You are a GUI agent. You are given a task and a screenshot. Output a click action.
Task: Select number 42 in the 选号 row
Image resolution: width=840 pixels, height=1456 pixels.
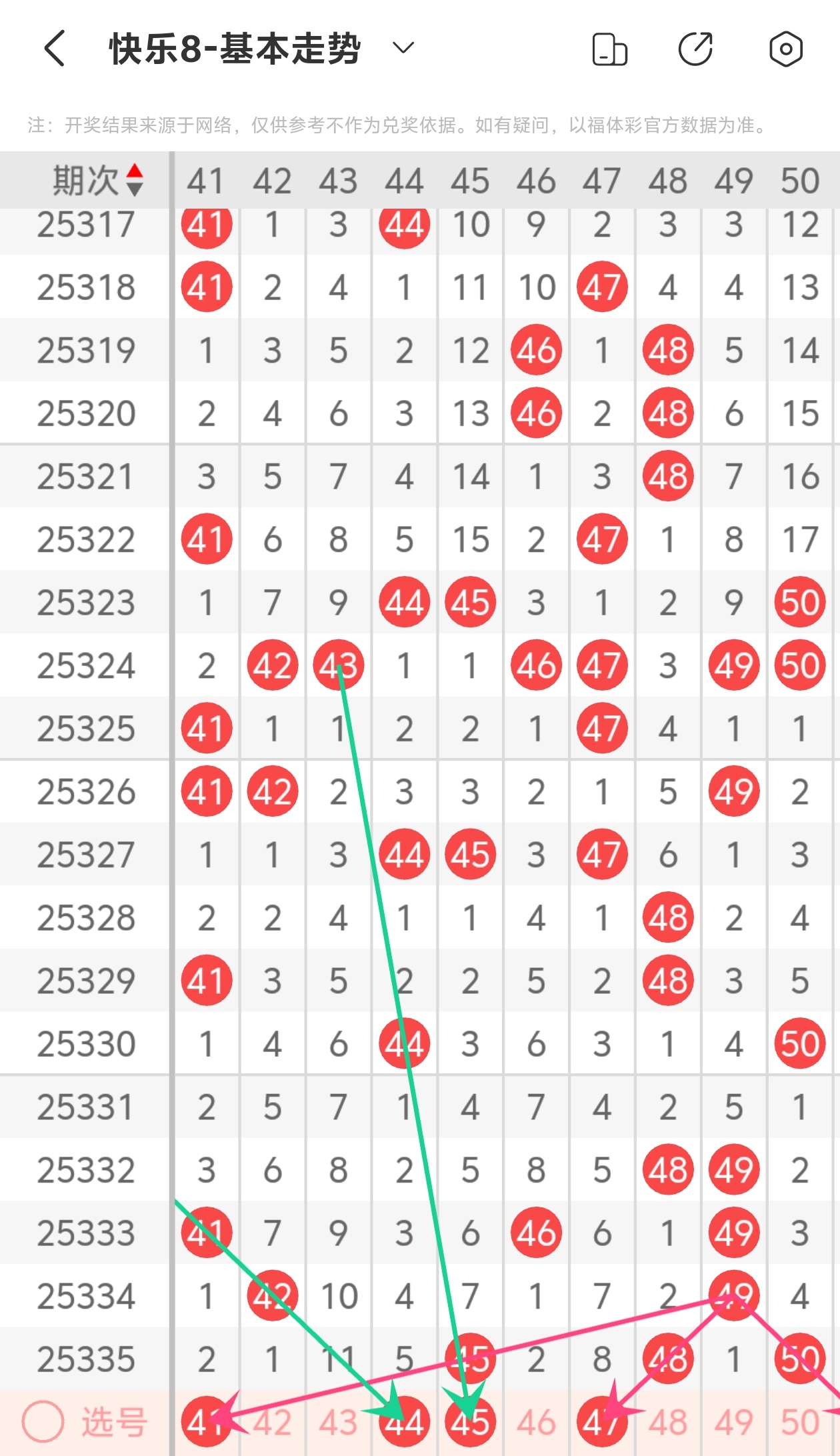coord(272,1423)
